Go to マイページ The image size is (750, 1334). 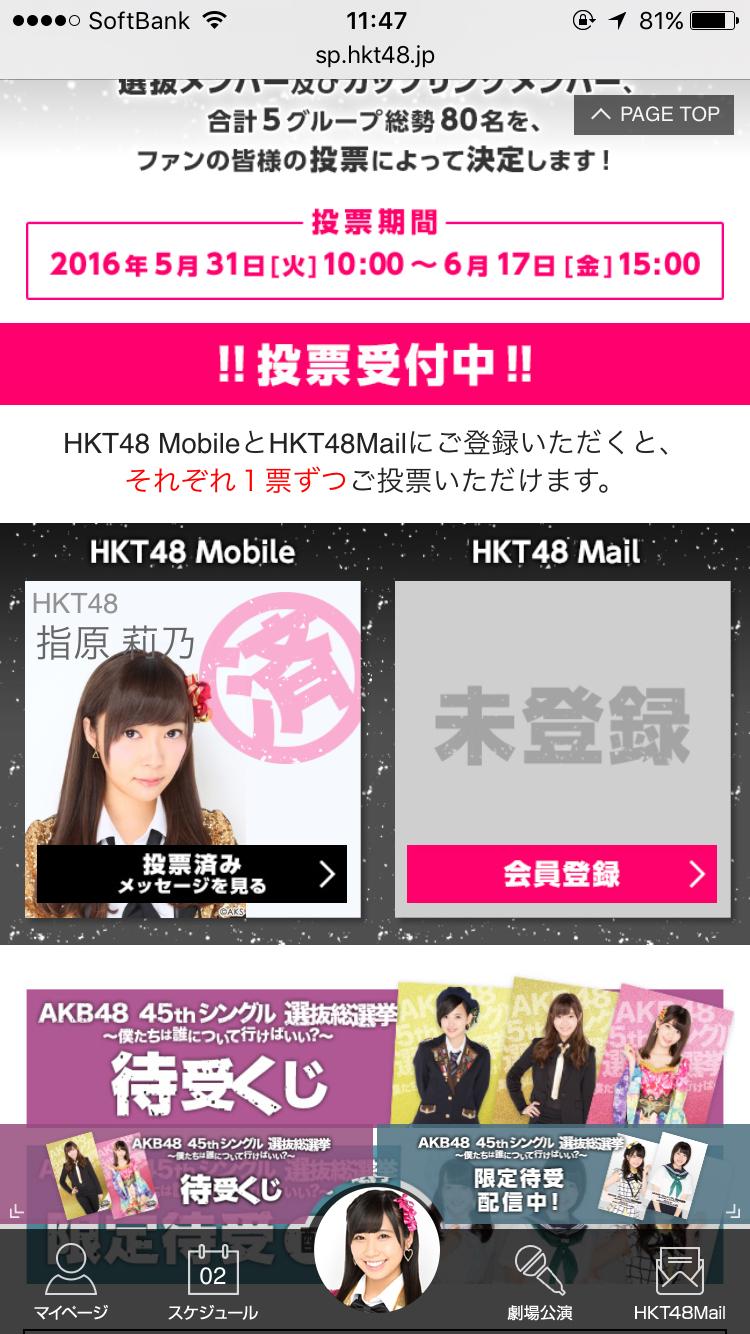pyautogui.click(x=70, y=1286)
